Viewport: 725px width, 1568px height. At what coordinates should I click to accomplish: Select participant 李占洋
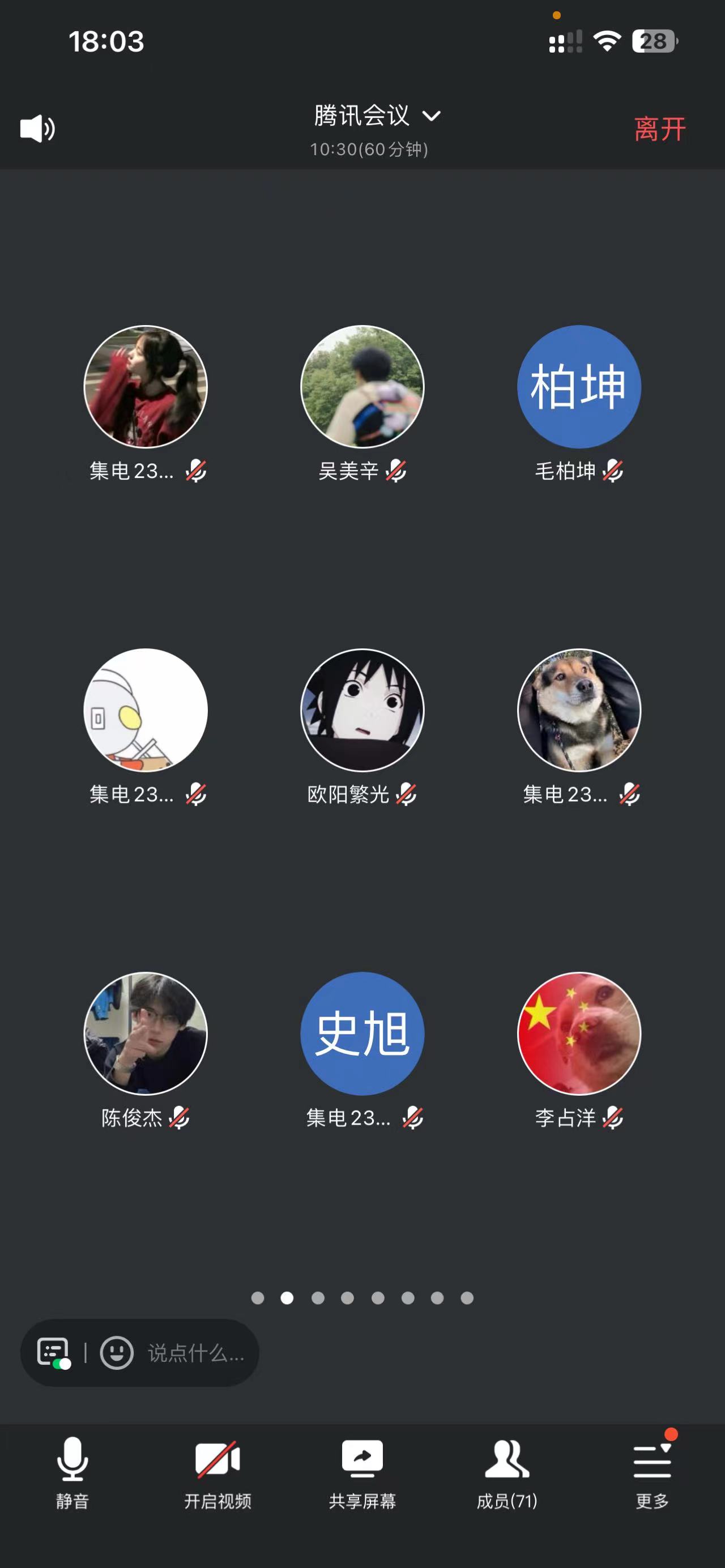(x=579, y=1033)
